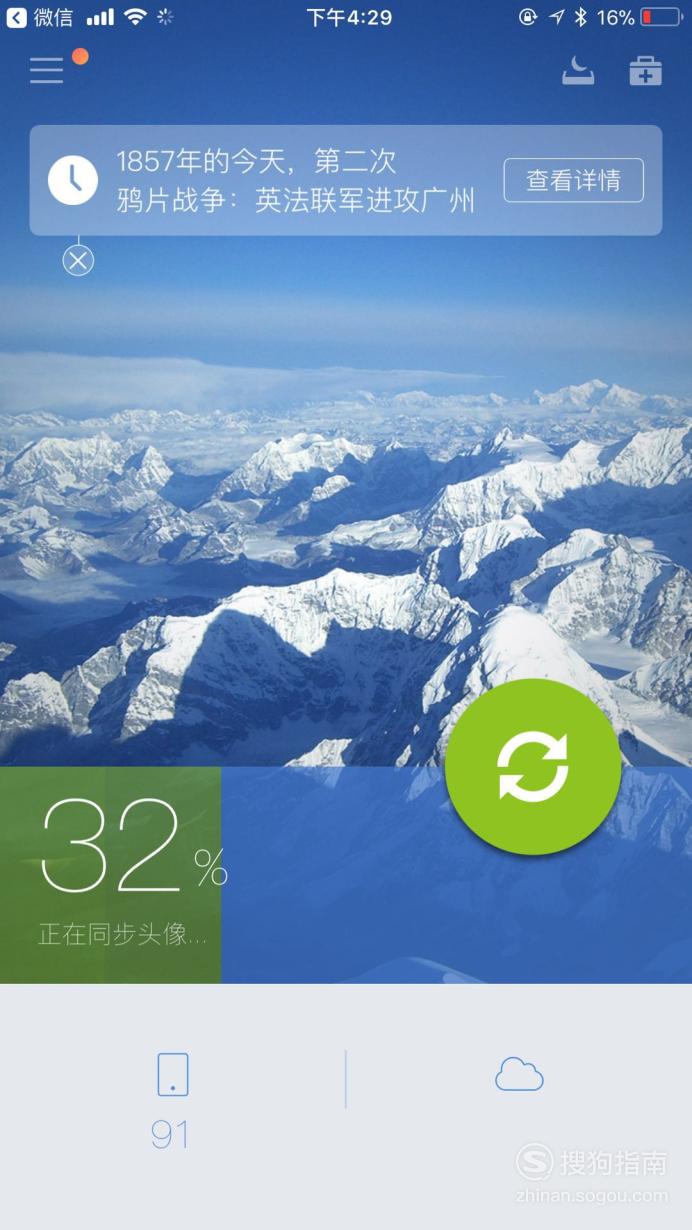Tap the green sync button

coord(533,767)
